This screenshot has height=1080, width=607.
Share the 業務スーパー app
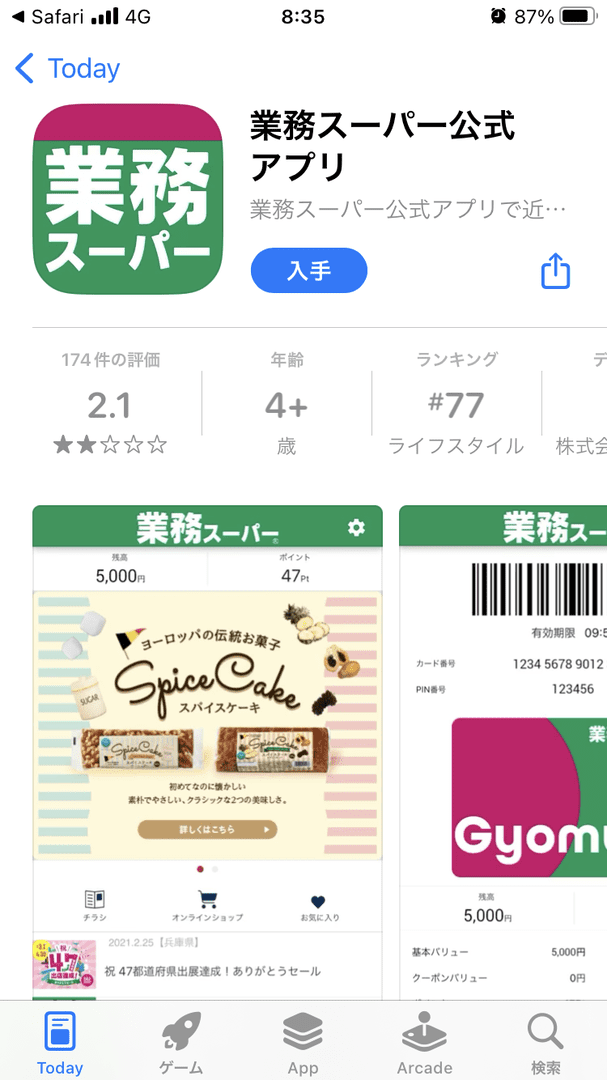555,271
